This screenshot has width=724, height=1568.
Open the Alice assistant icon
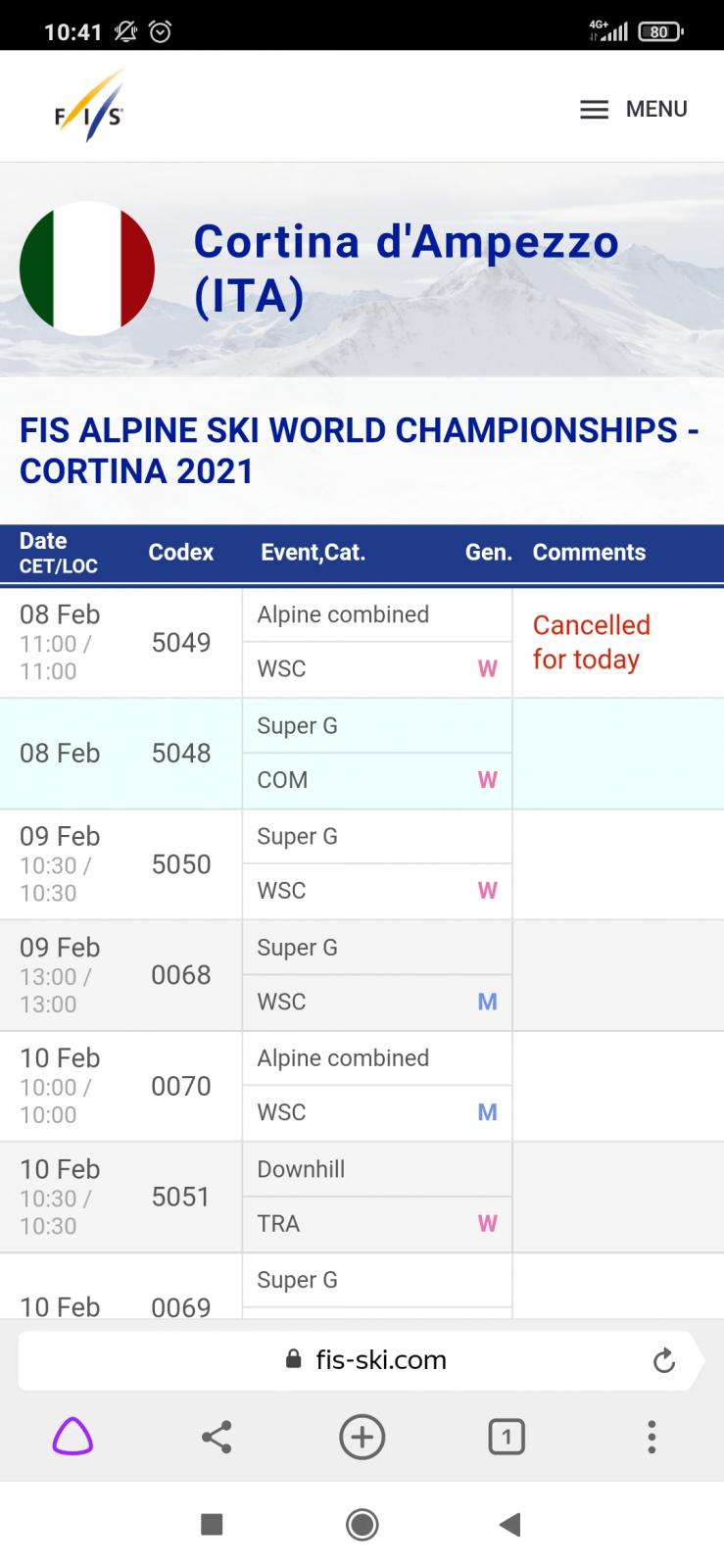[72, 1438]
